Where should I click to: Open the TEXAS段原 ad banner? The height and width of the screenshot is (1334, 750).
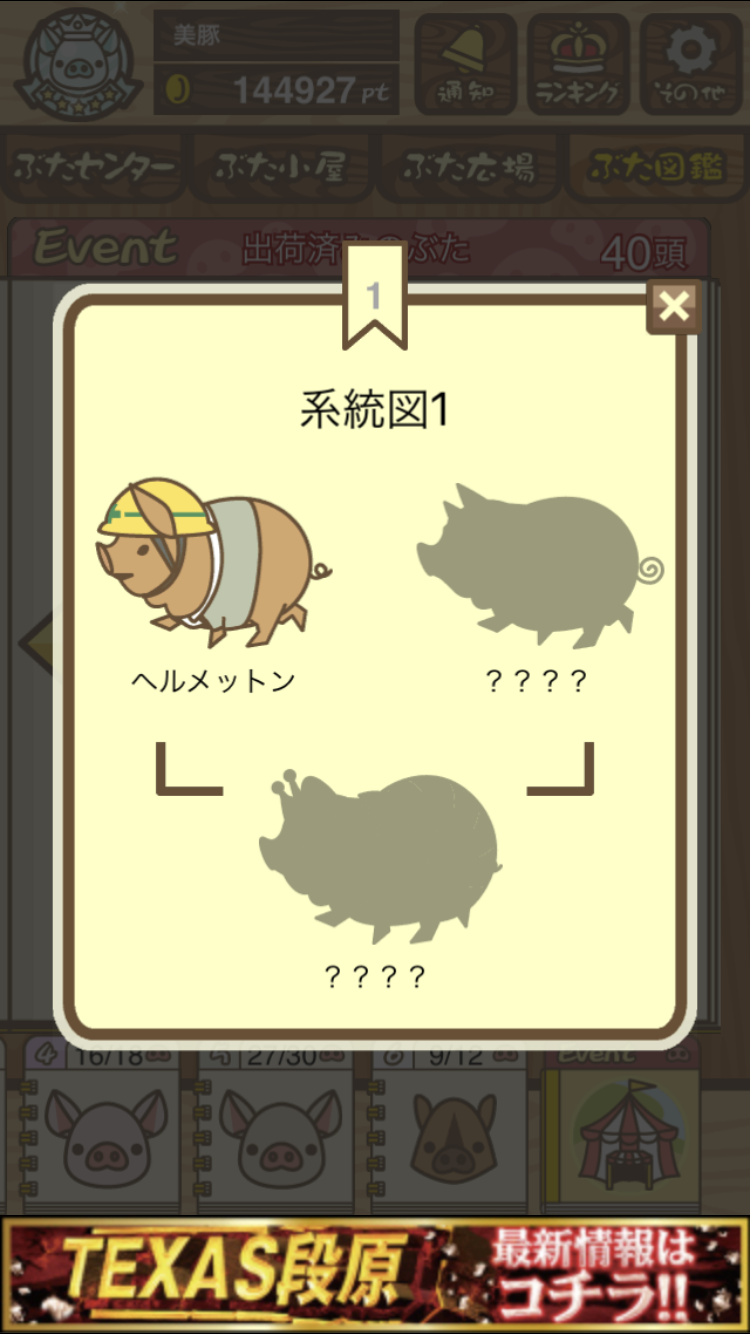point(375,1275)
